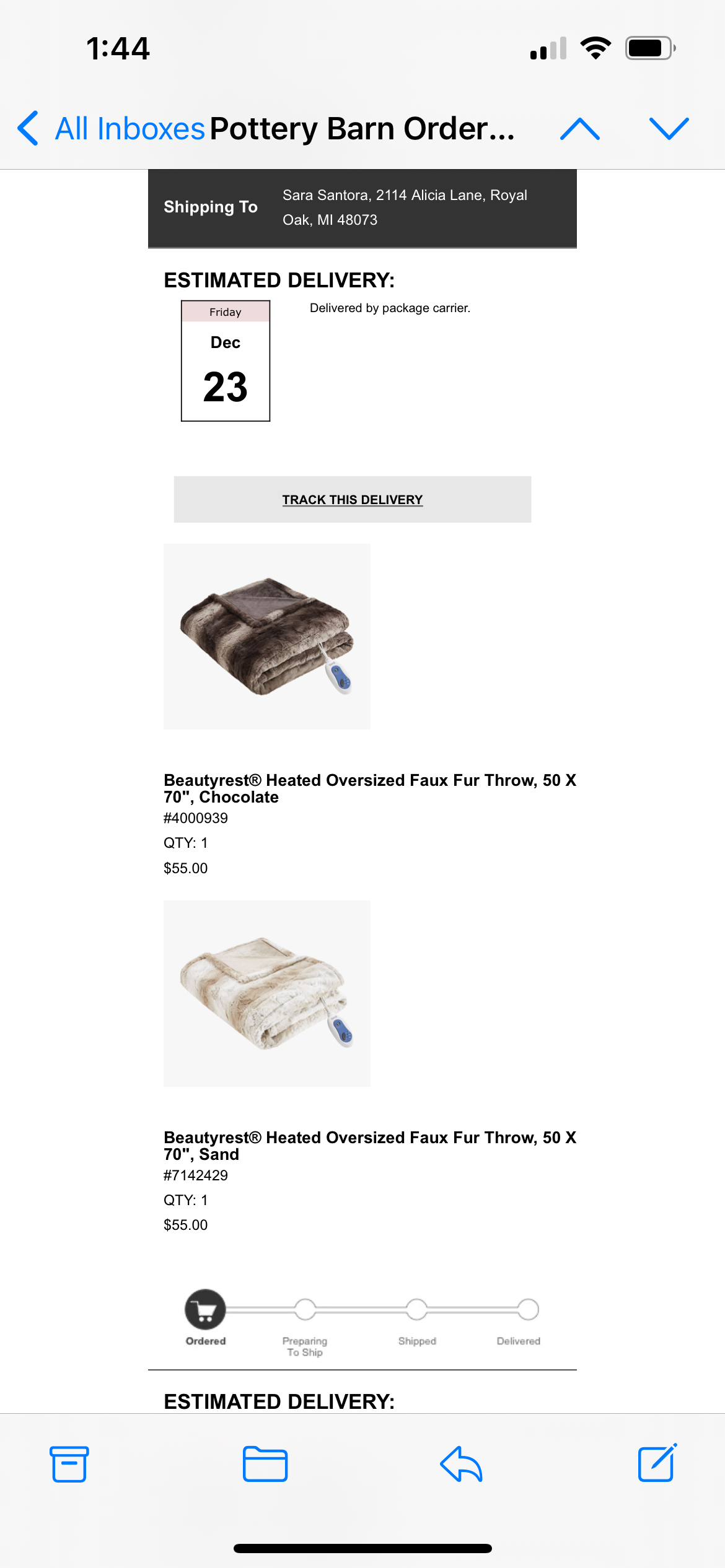Compose a new message

click(657, 1463)
